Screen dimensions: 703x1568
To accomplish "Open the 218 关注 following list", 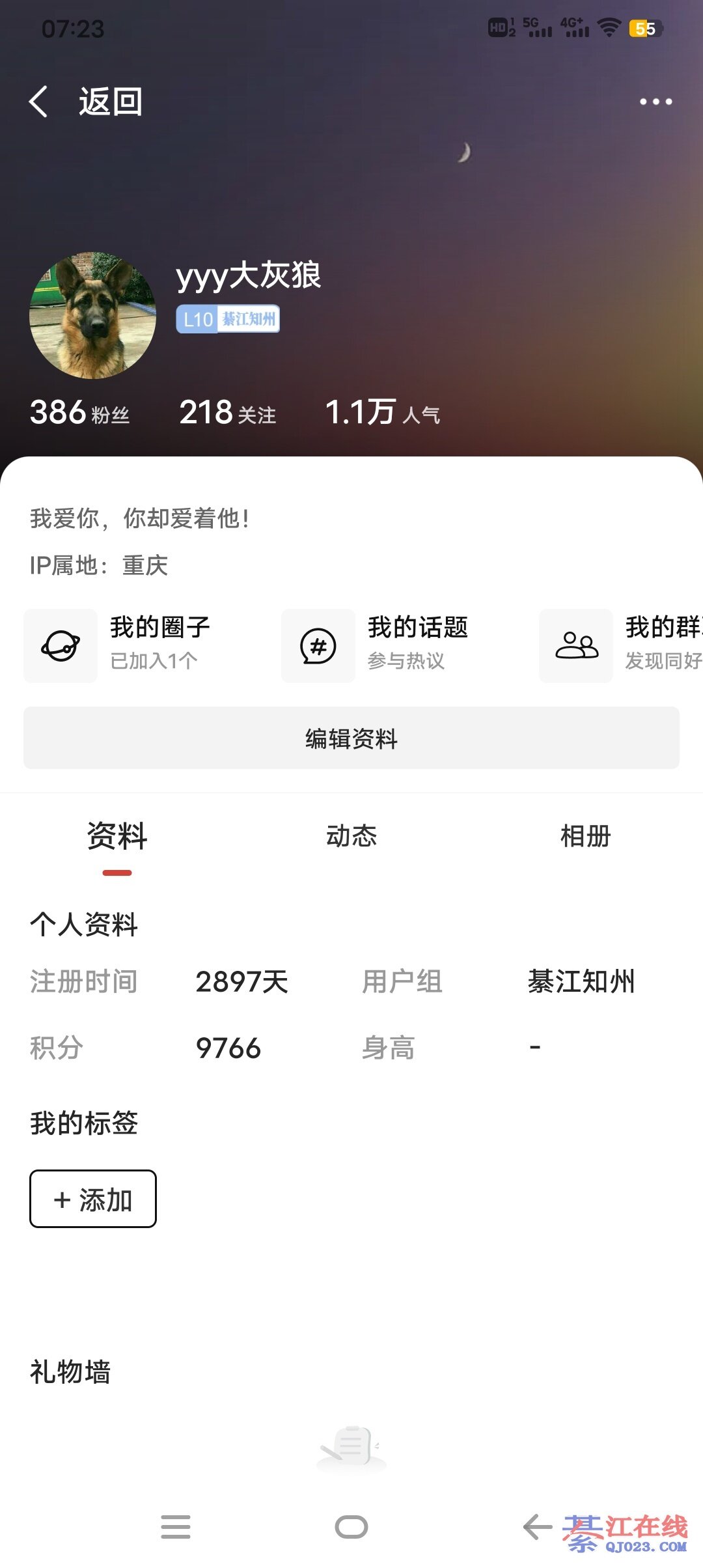I will pos(227,413).
